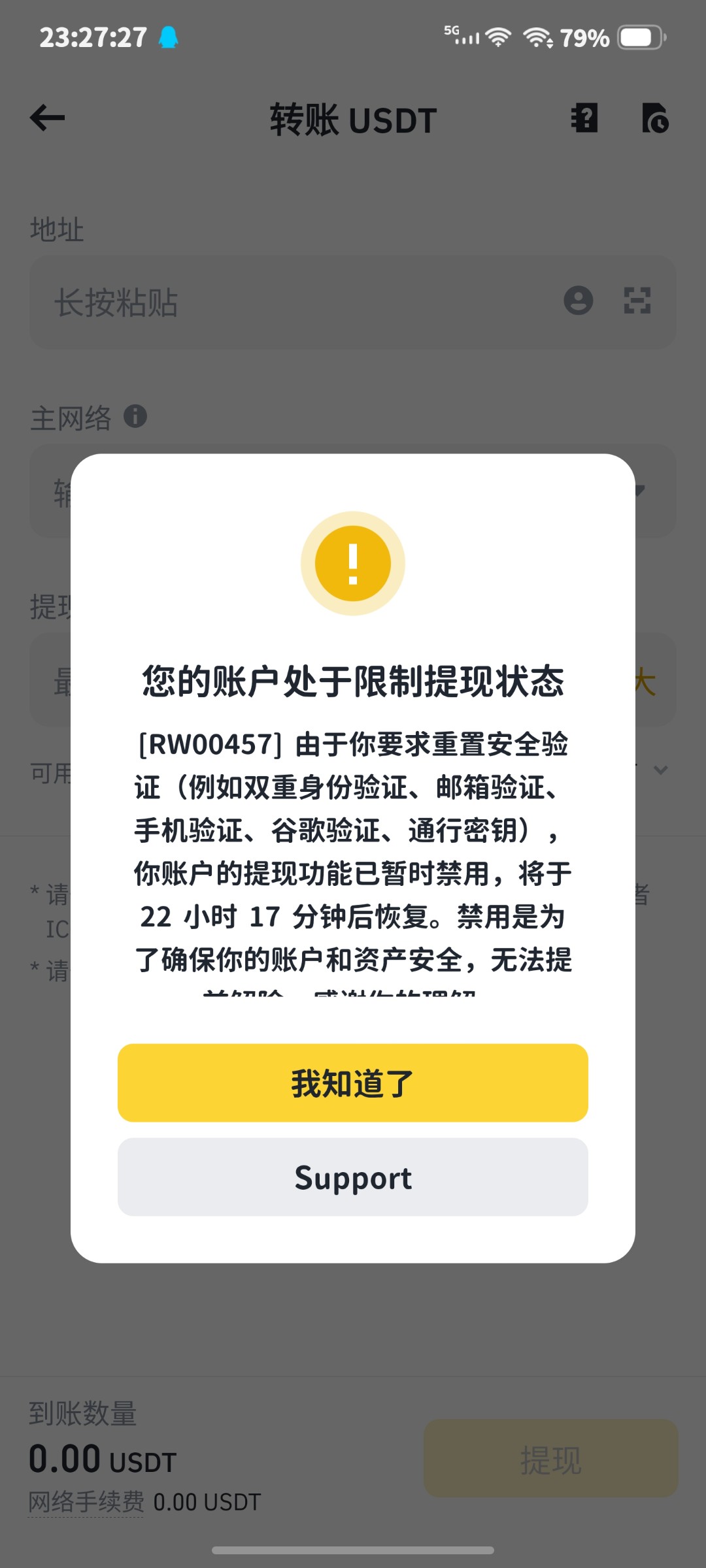The image size is (706, 1568).
Task: Tap the 长按粘贴 address field
Action: (x=353, y=302)
